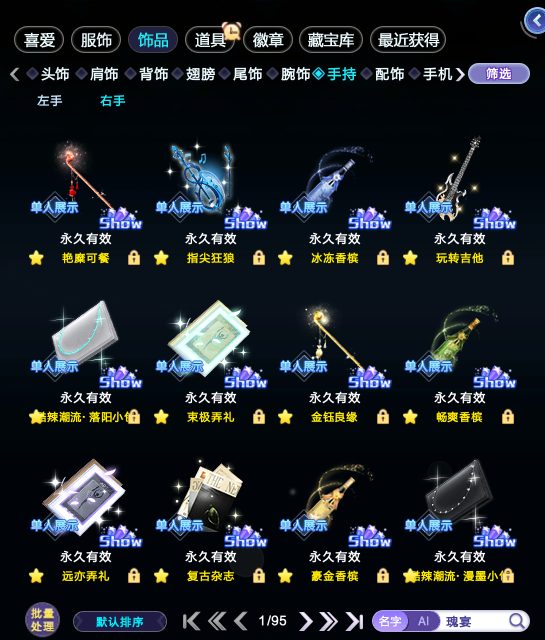The height and width of the screenshot is (640, 545).
Task: Show 最近获得 items
Action: (x=408, y=40)
